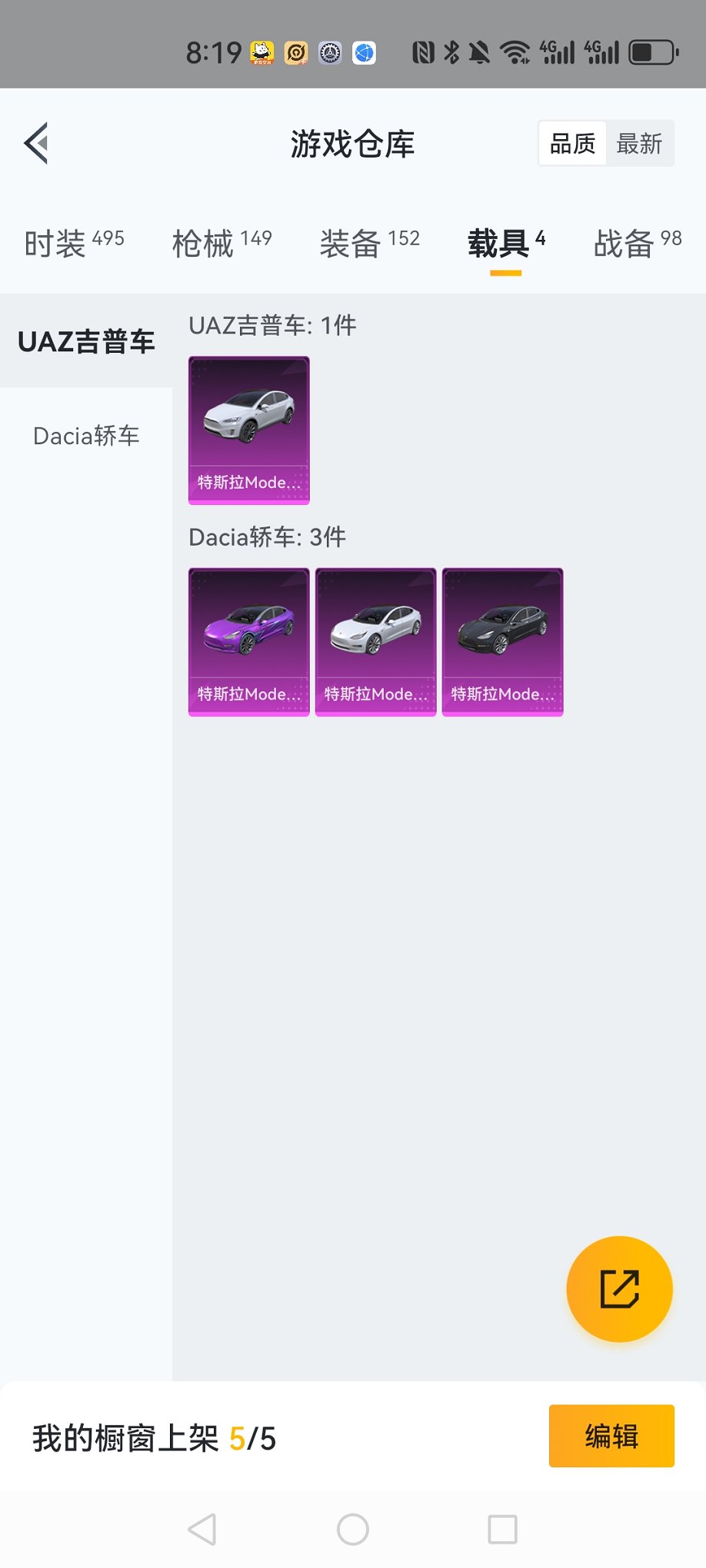Viewport: 706px width, 1568px height.
Task: Sort items by 品质
Action: point(572,144)
